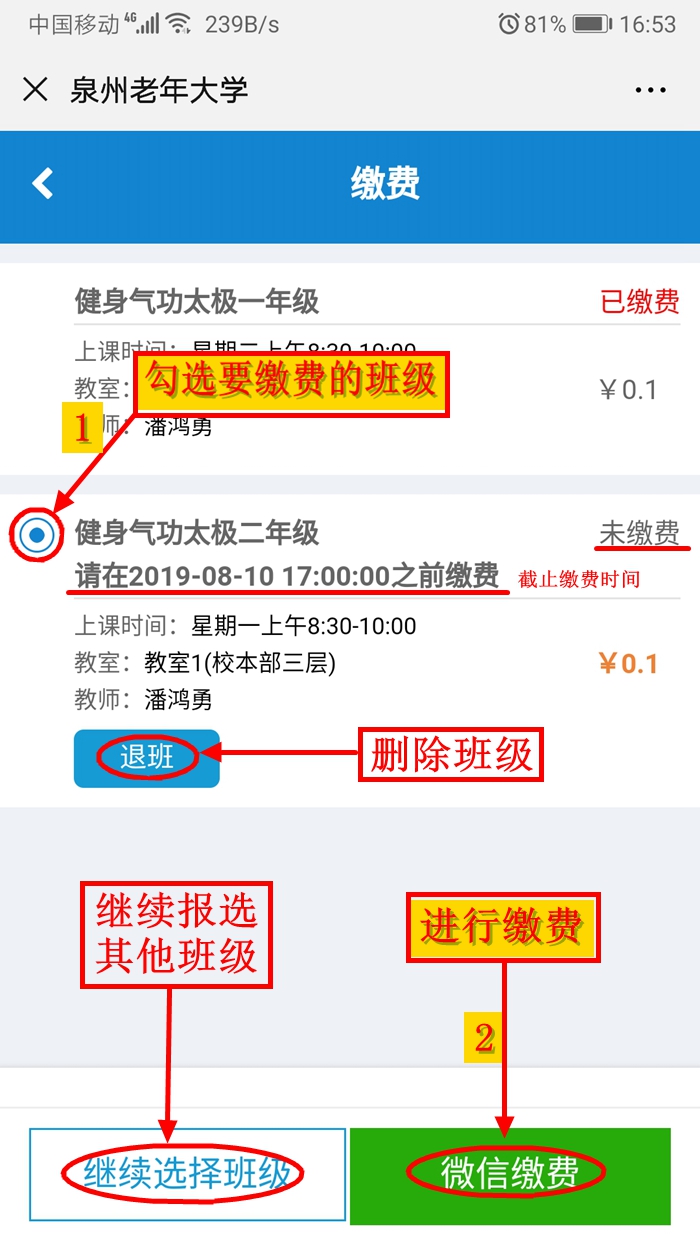Select the 健身气功太极二年级 radio button
The height and width of the screenshot is (1244, 700).
point(37,535)
